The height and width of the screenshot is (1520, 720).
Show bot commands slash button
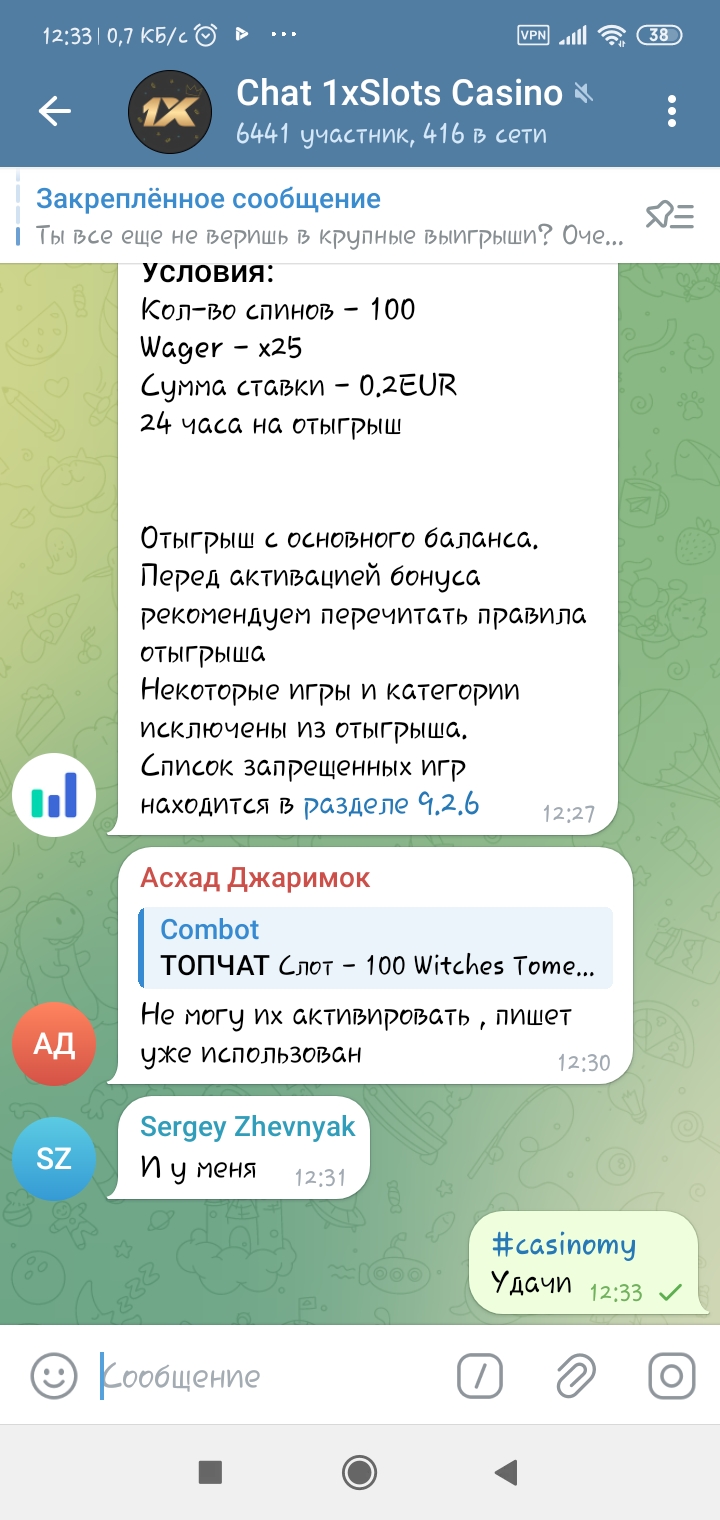(480, 1376)
